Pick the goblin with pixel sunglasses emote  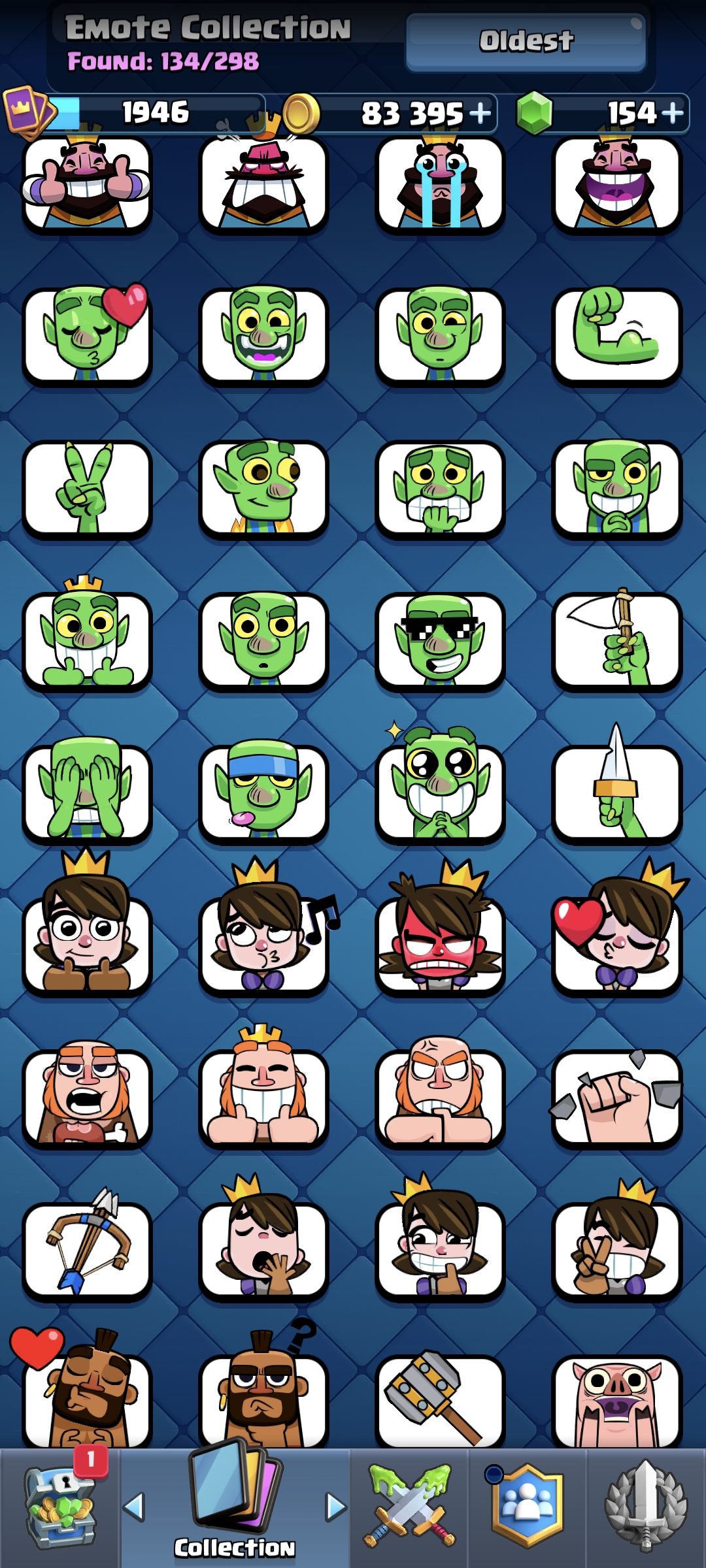(x=440, y=641)
